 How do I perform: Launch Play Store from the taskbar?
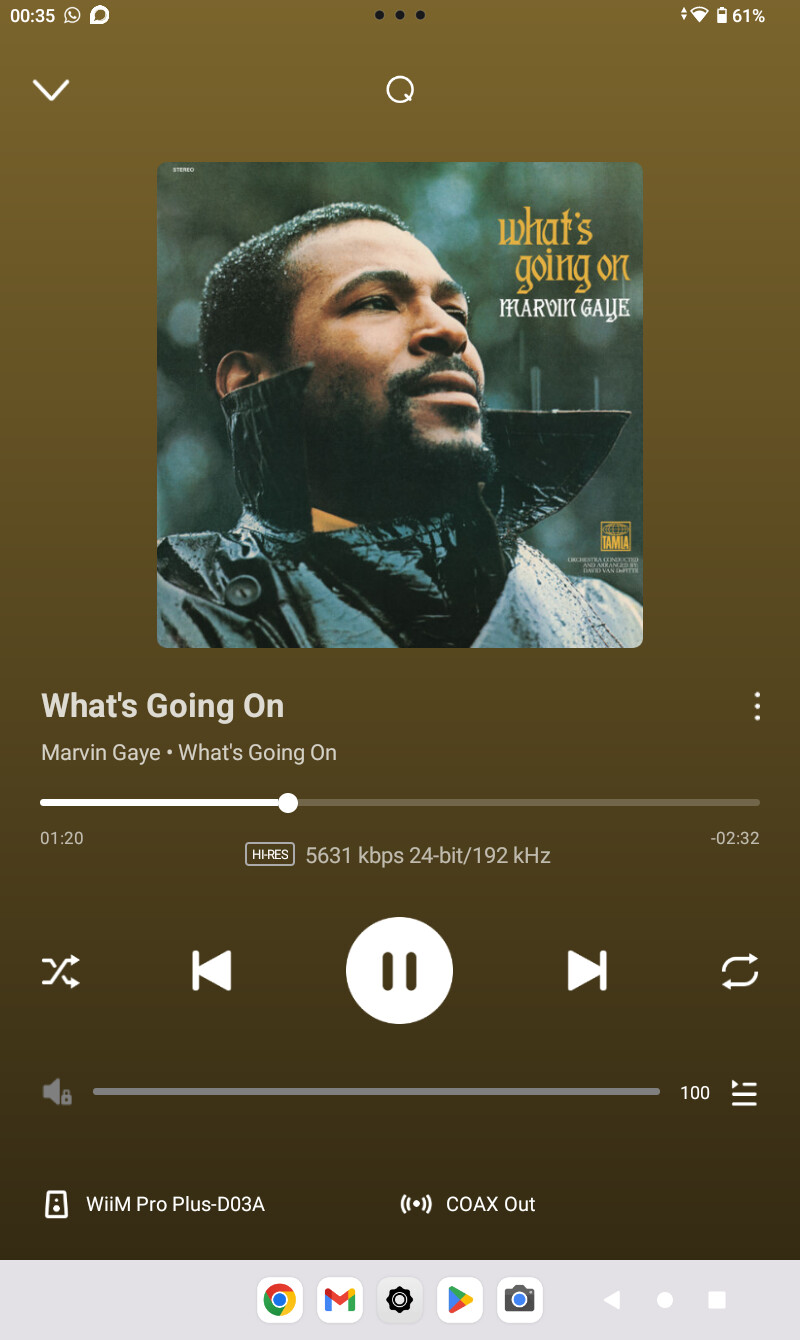point(460,1300)
